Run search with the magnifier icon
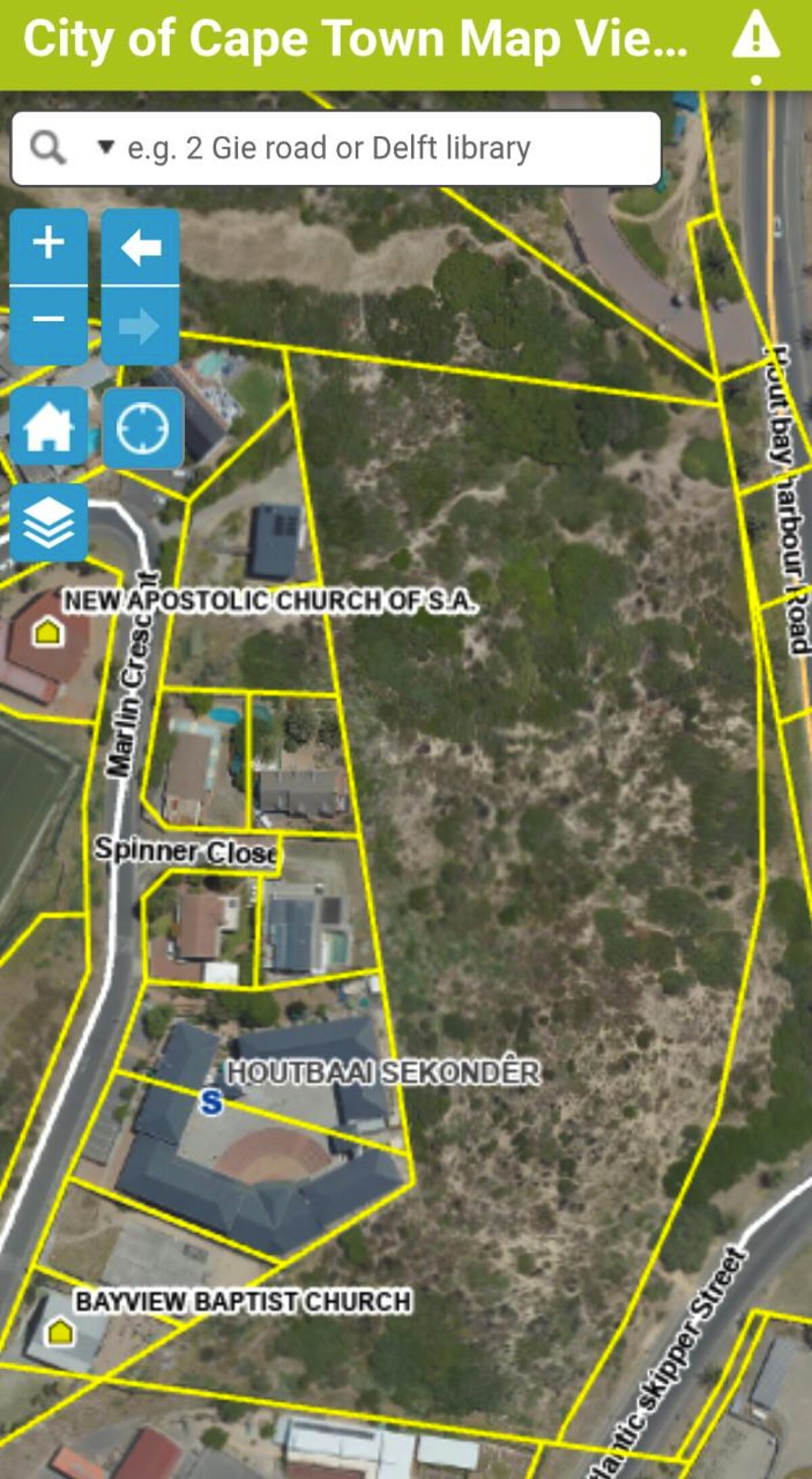The height and width of the screenshot is (1479, 812). [x=47, y=147]
